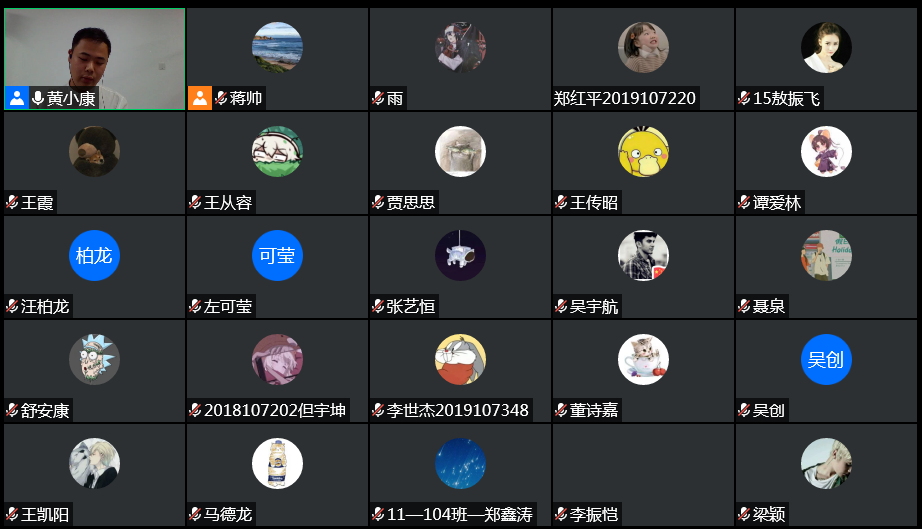Tap participant 谭爱林's tile
Viewport: 922px width, 529px height.
point(826,162)
